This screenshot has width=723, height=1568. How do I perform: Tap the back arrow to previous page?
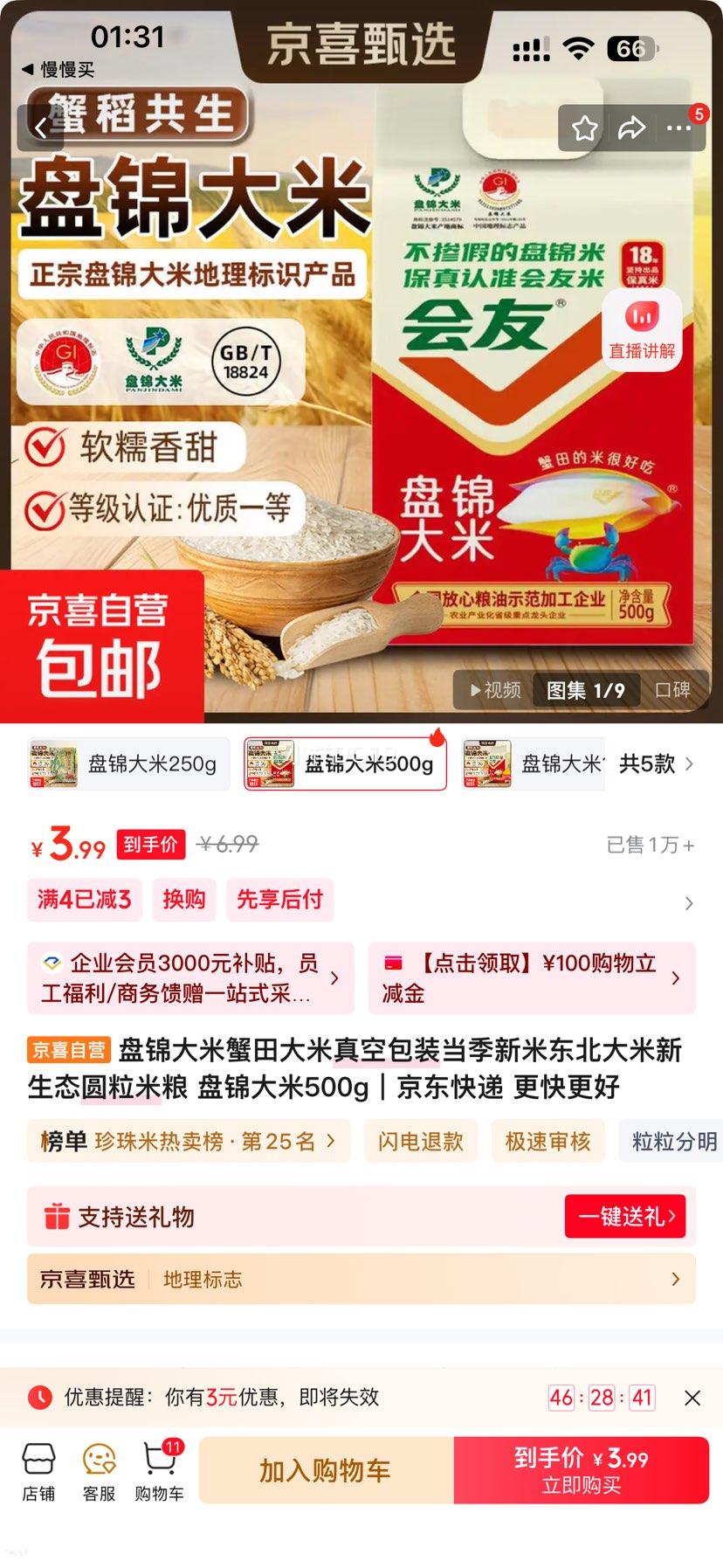click(41, 127)
